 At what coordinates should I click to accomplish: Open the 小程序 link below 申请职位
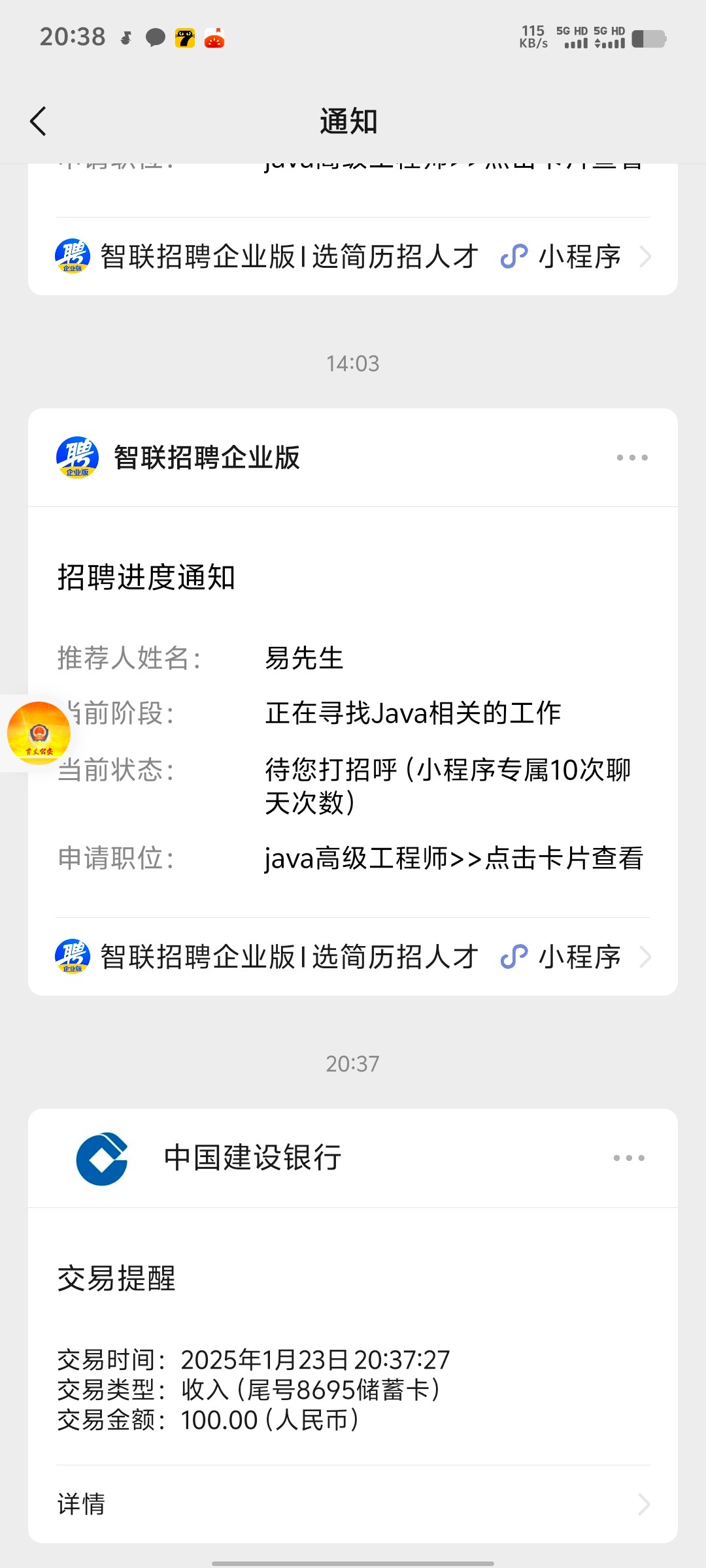point(353,957)
